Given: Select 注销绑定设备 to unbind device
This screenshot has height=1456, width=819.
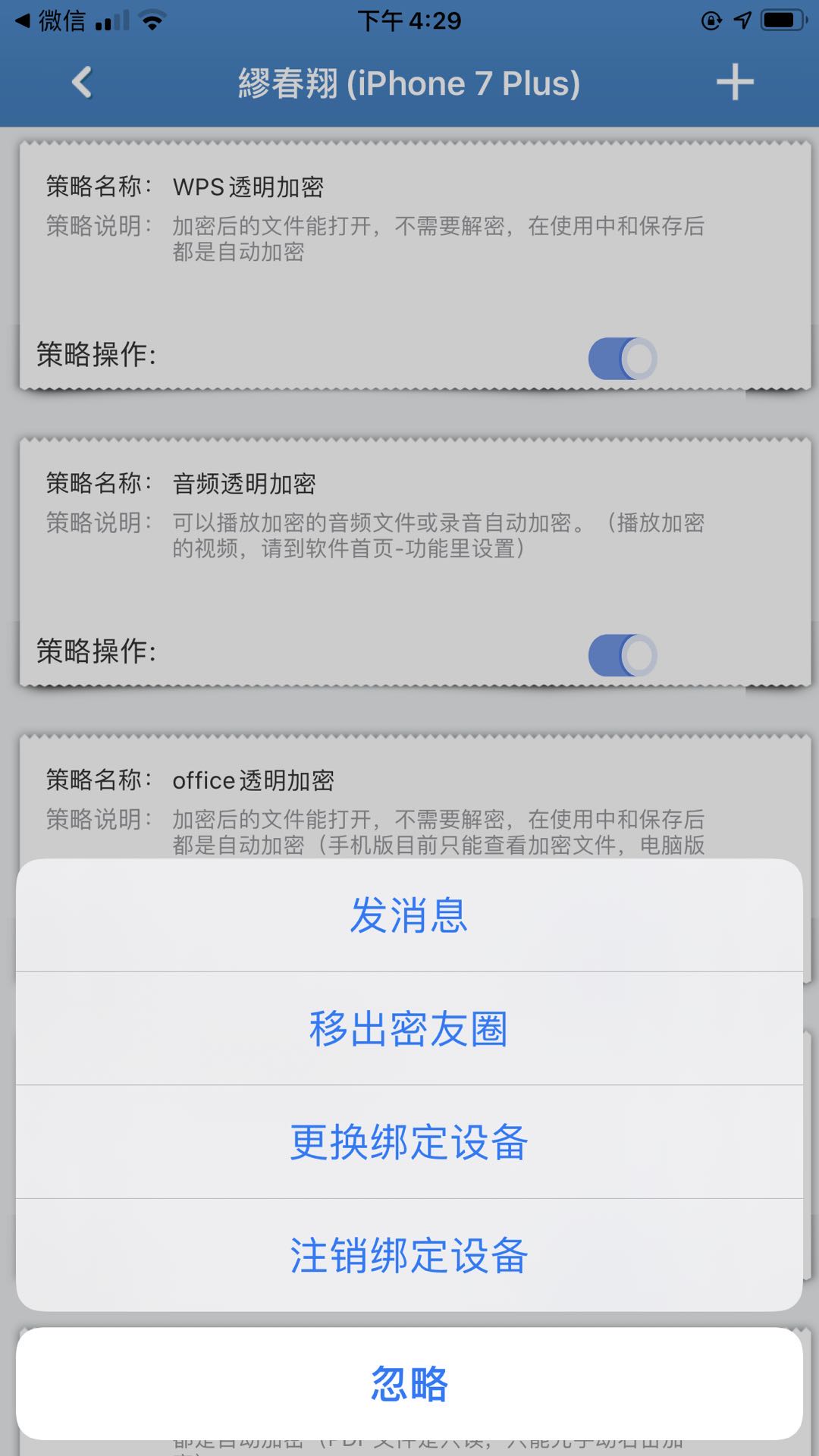Looking at the screenshot, I should point(409,1256).
